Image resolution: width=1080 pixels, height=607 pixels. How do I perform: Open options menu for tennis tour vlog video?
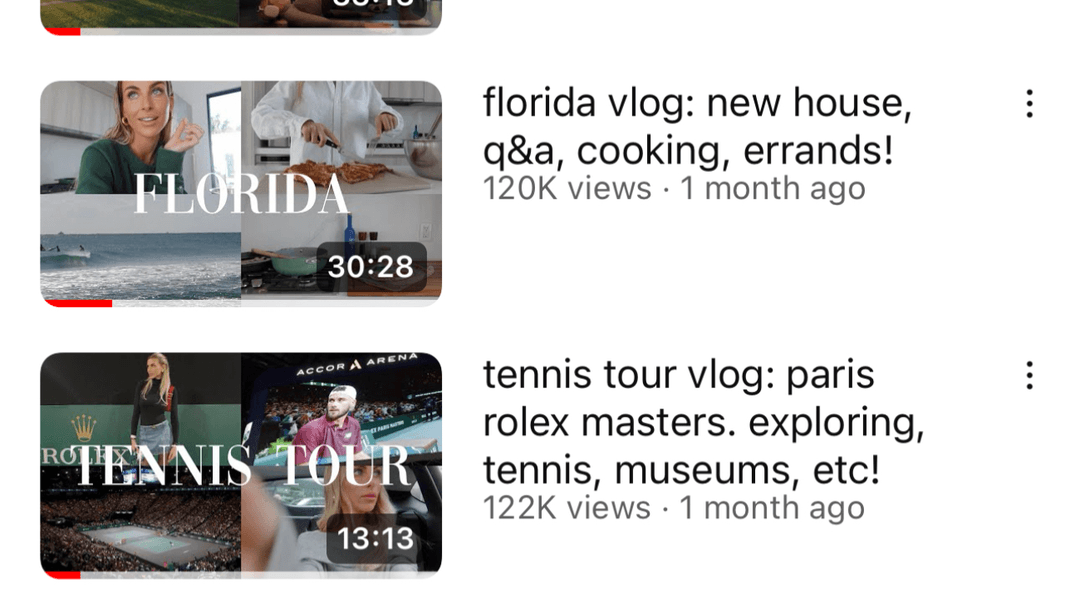(1029, 376)
